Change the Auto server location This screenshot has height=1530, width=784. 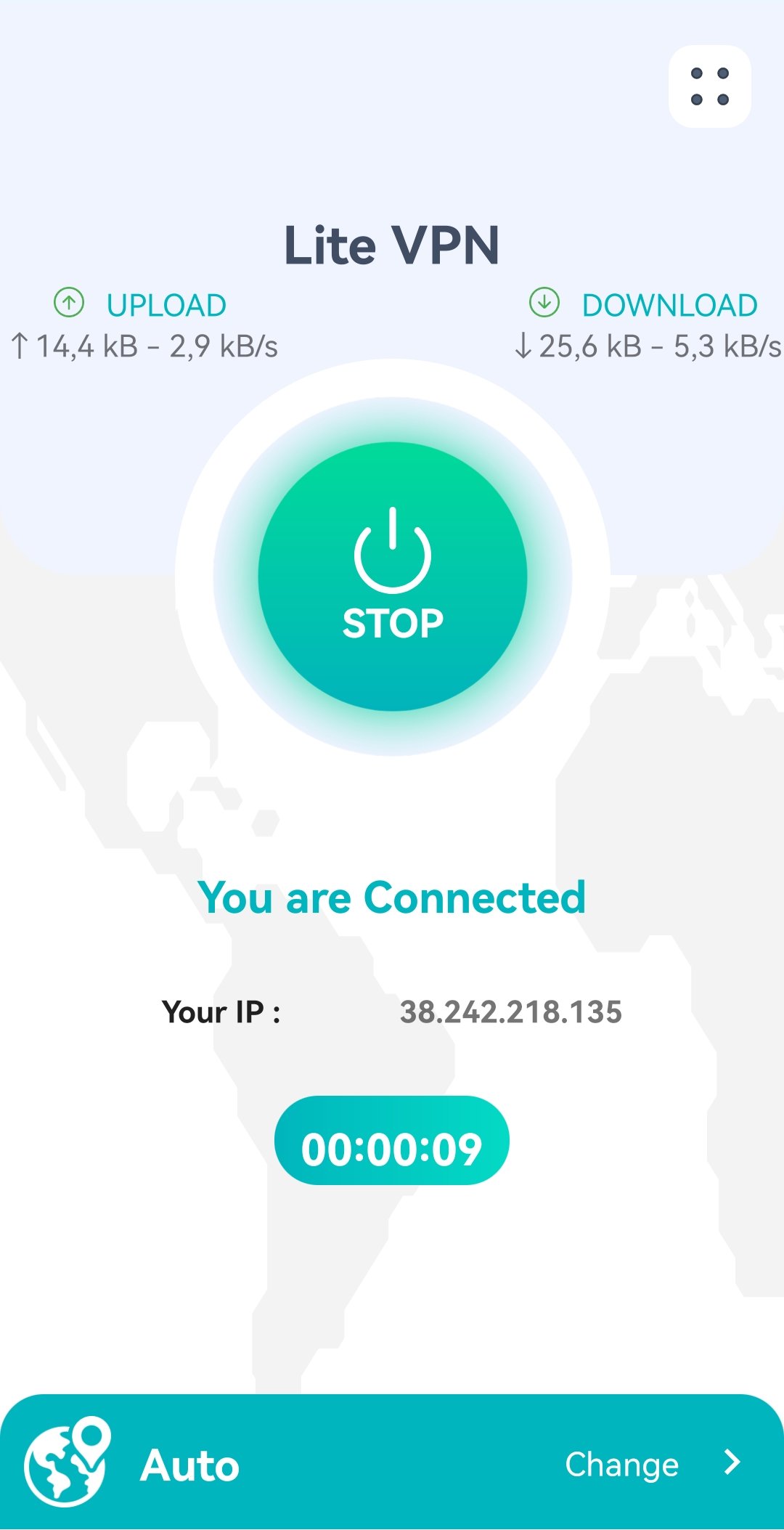click(x=652, y=1464)
